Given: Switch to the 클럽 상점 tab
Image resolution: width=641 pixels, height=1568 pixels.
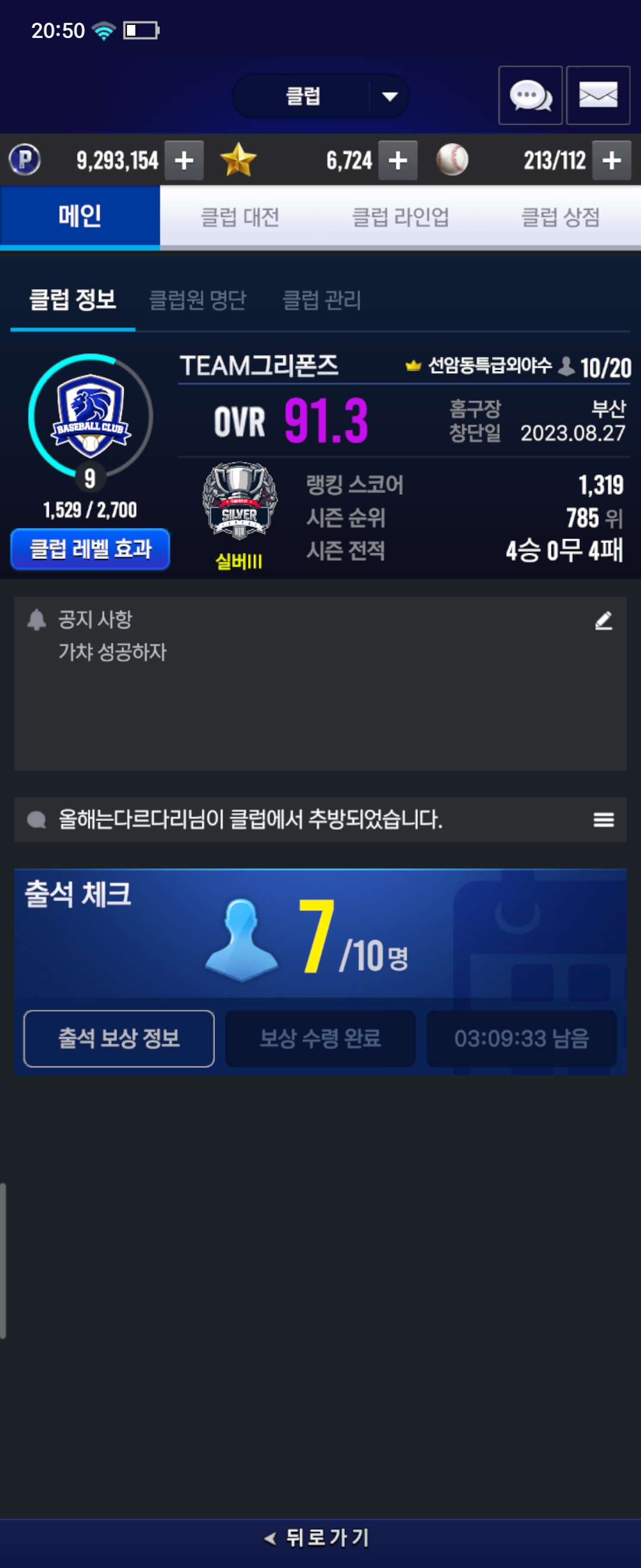Looking at the screenshot, I should pos(560,217).
